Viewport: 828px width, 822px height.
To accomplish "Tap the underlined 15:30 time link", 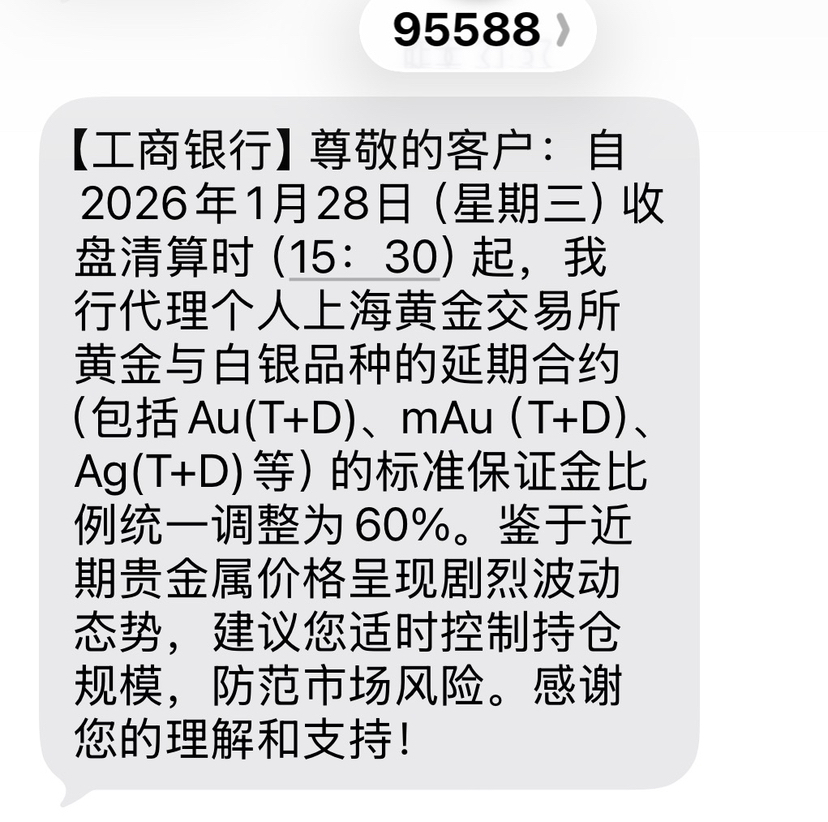I will tap(364, 260).
